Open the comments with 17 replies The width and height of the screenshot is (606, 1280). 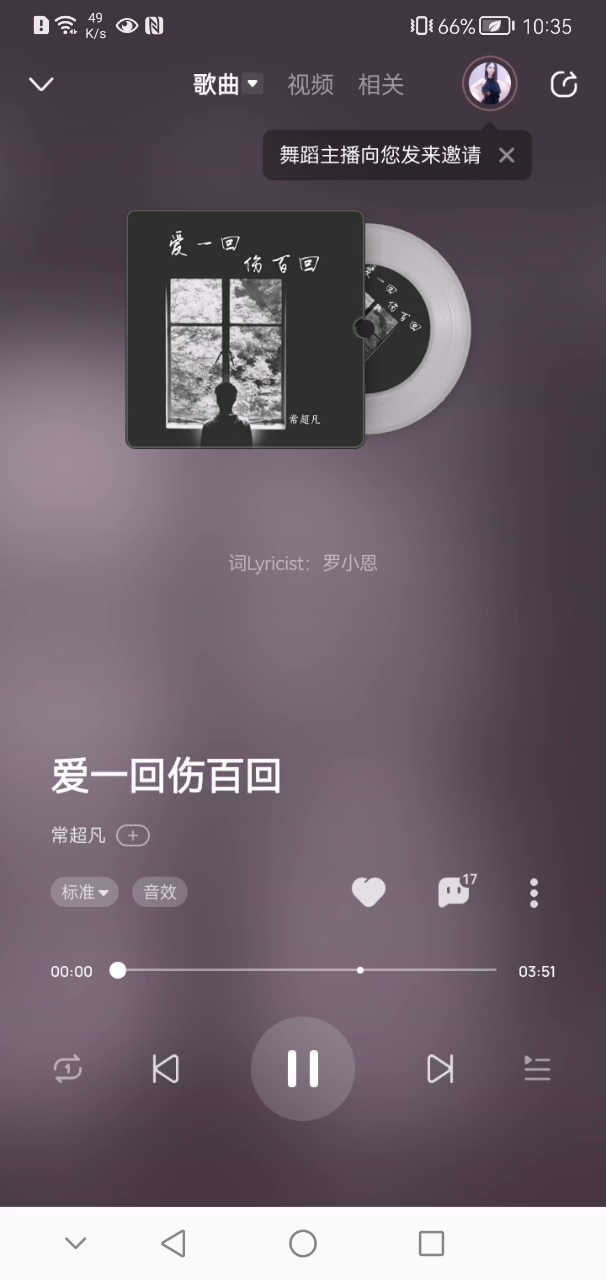click(455, 892)
